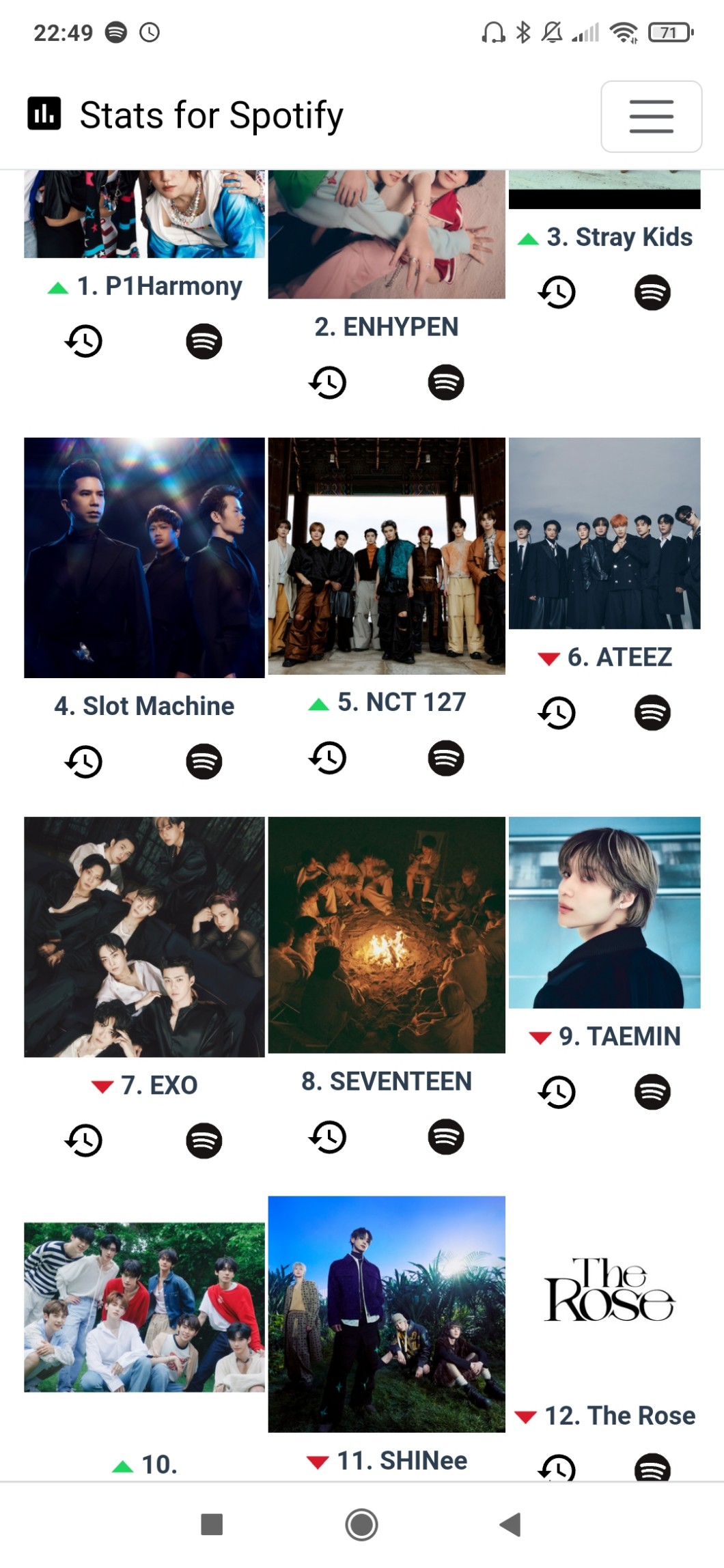This screenshot has width=724, height=1568.
Task: Open P1Harmony in Spotify
Action: point(204,341)
